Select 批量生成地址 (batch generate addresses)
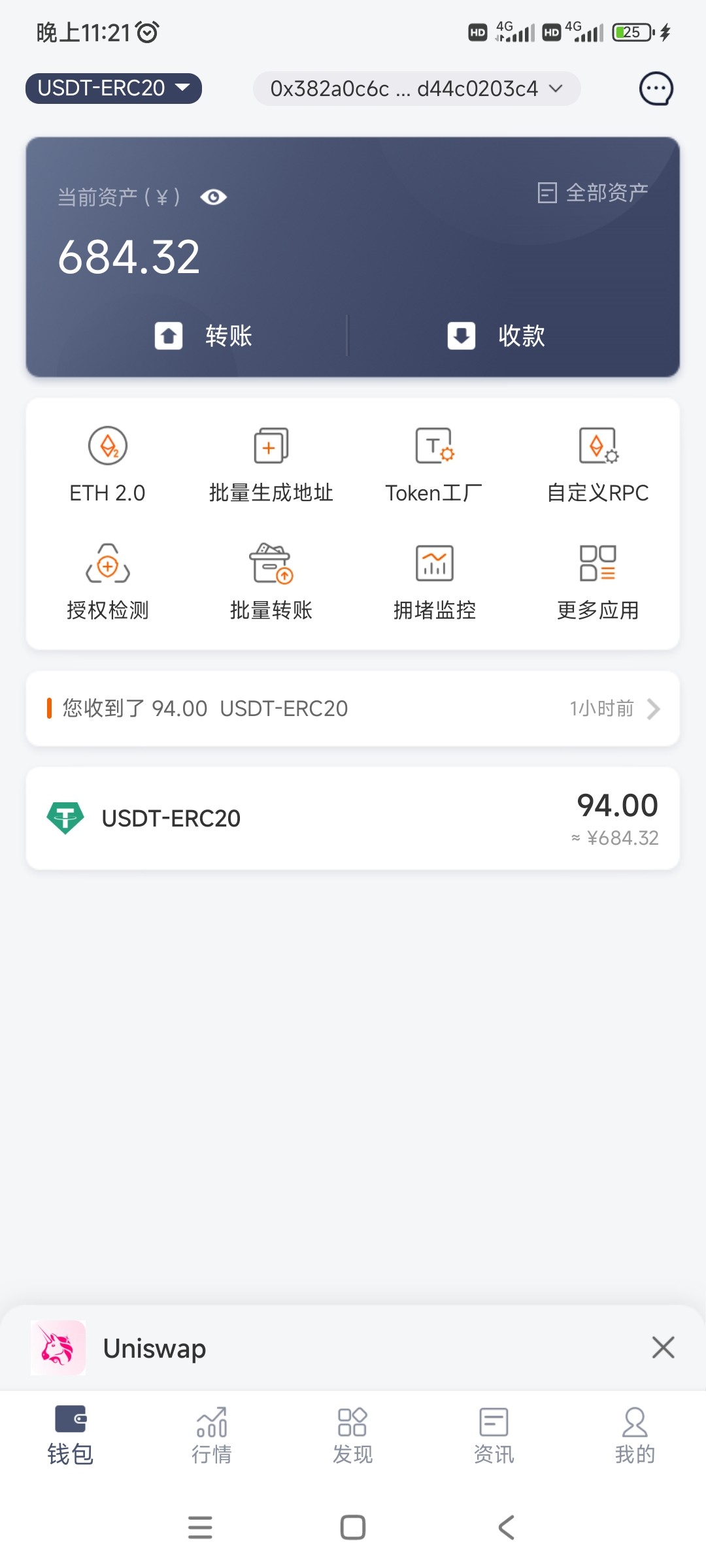Image resolution: width=706 pixels, height=1568 pixels. (271, 464)
